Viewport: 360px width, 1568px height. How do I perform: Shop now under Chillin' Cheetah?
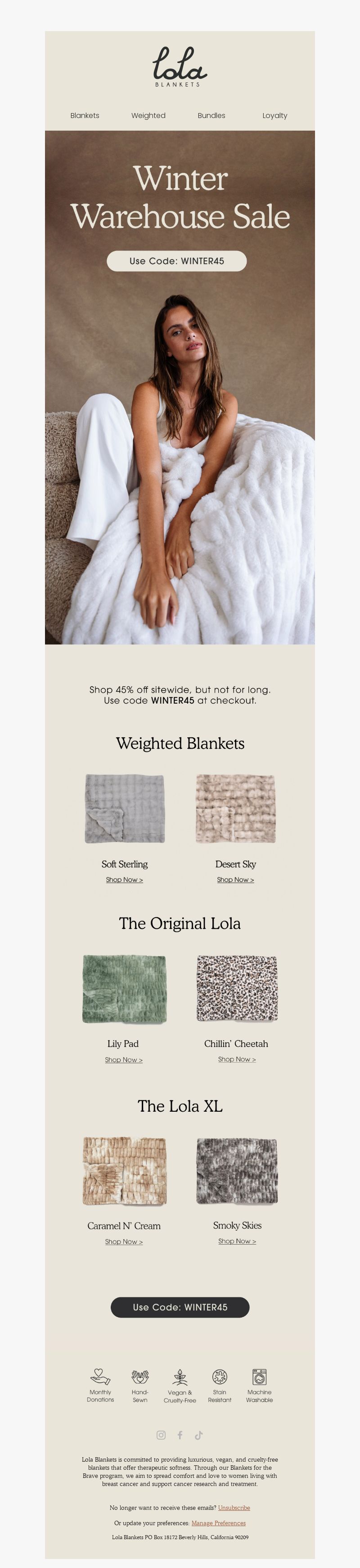pos(237,1059)
